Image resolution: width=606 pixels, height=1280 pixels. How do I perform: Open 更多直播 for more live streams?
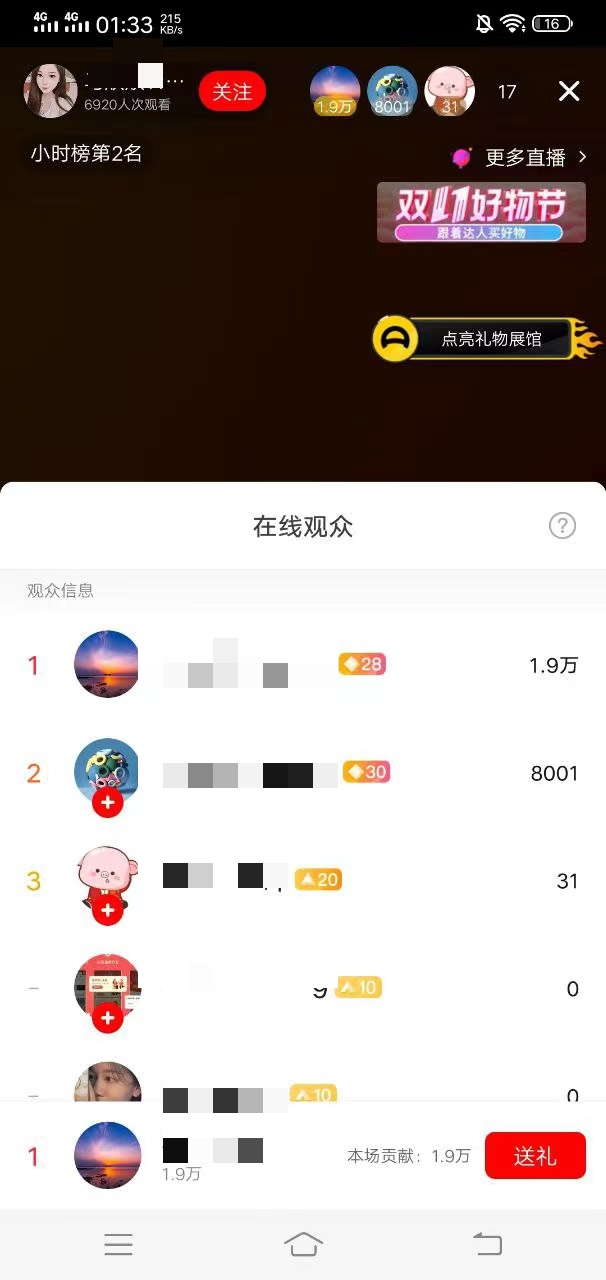click(520, 157)
